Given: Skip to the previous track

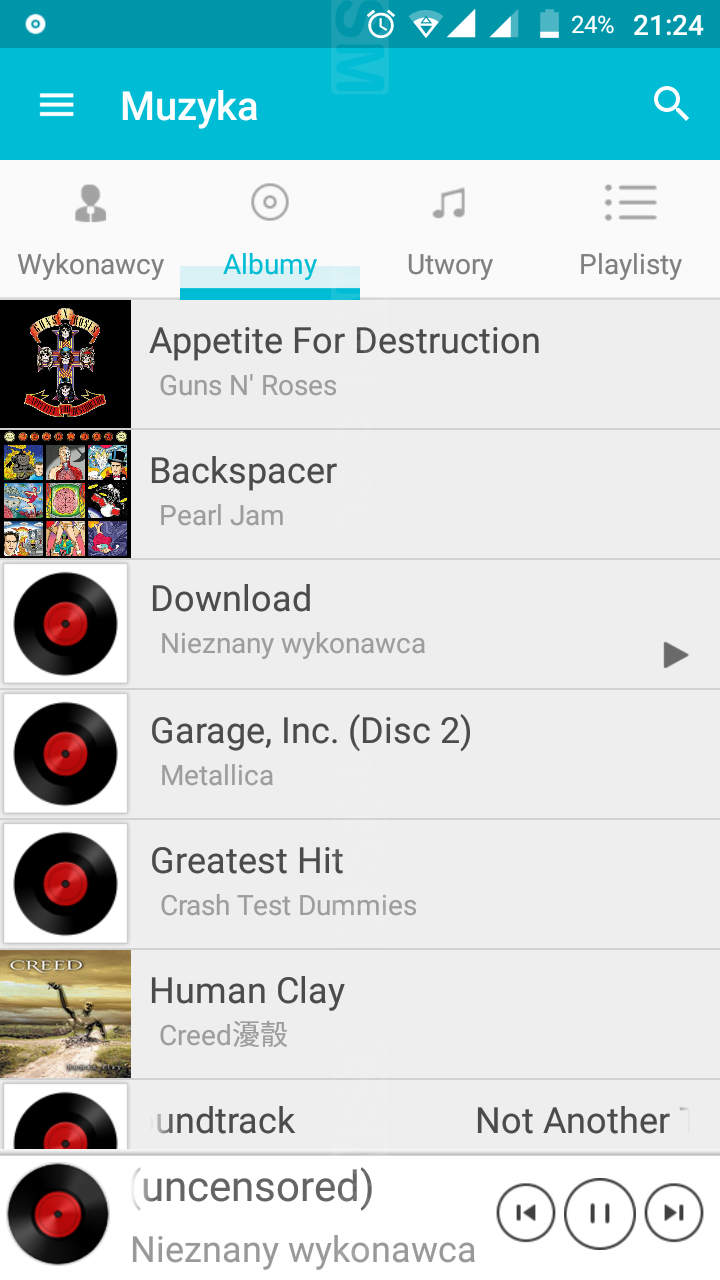Looking at the screenshot, I should coord(526,1213).
